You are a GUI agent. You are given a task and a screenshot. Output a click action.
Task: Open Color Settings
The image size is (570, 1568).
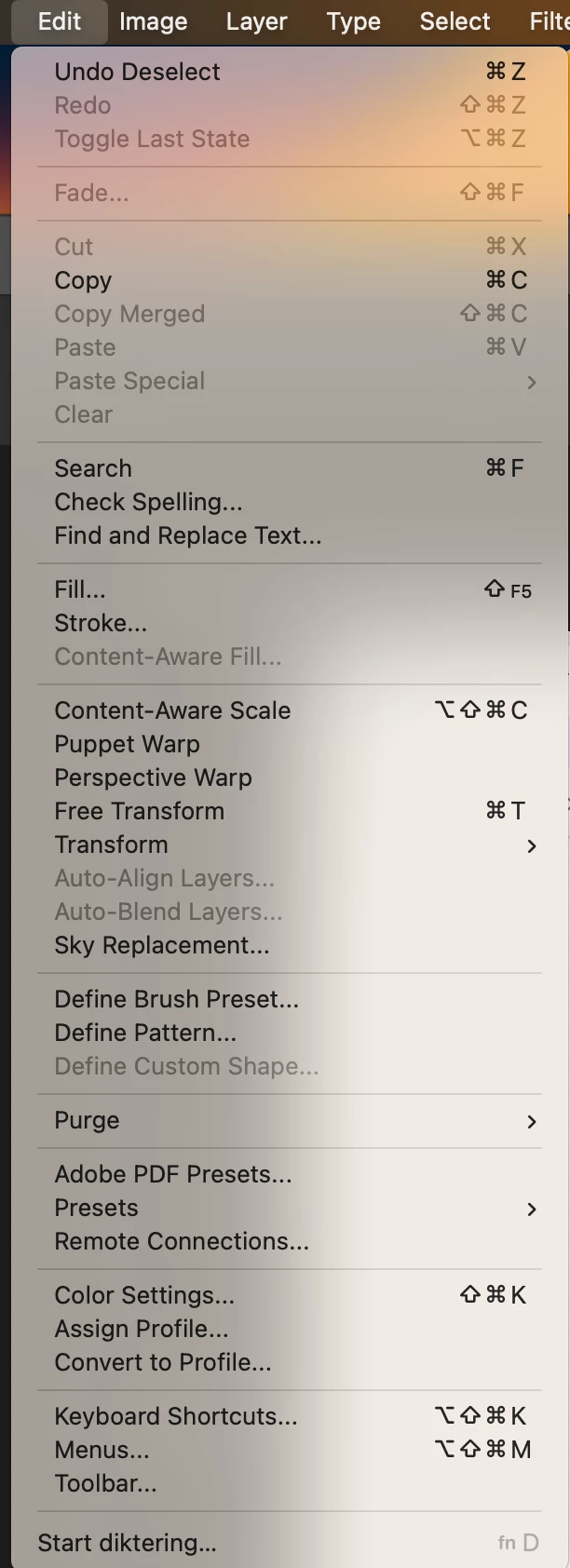[x=144, y=1295]
